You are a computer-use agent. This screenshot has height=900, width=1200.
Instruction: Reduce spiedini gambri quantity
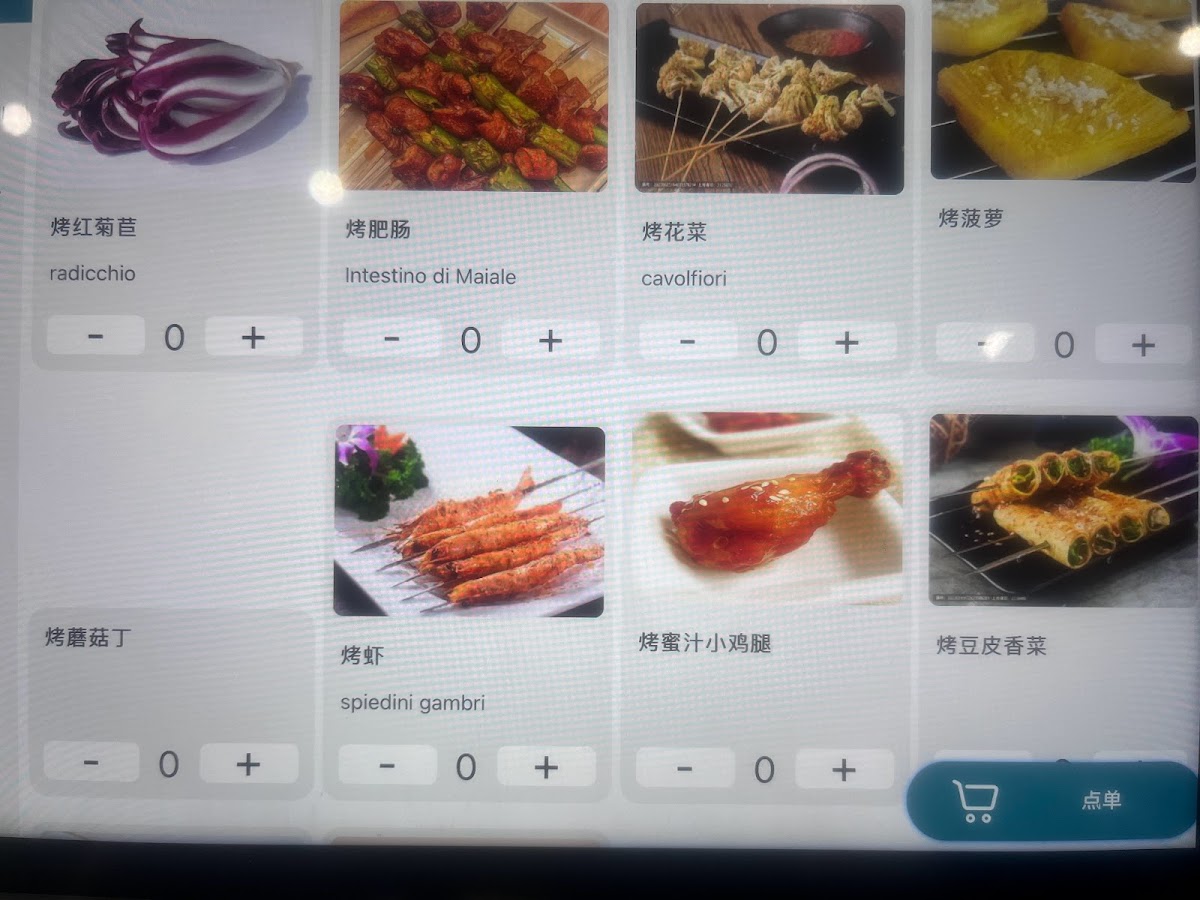[387, 765]
